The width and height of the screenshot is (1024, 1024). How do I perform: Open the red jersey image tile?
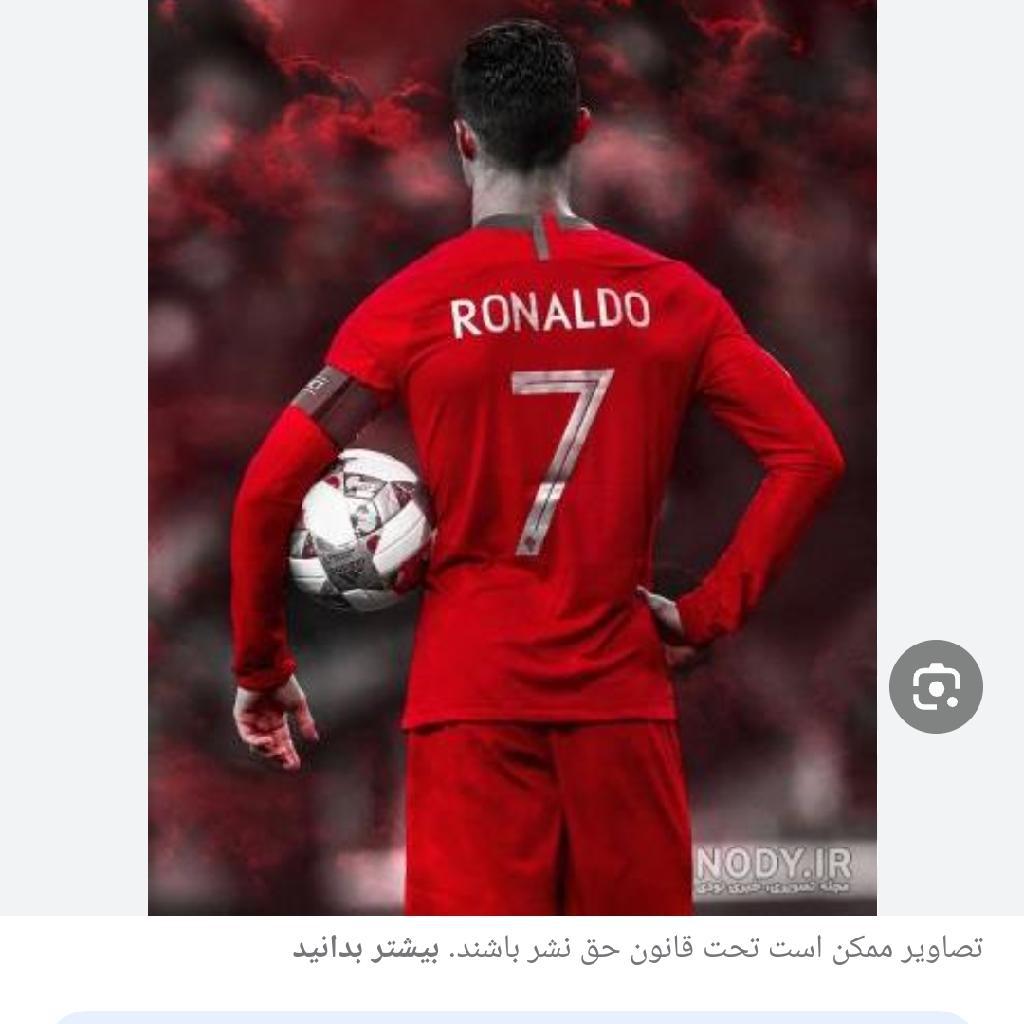pos(512,457)
